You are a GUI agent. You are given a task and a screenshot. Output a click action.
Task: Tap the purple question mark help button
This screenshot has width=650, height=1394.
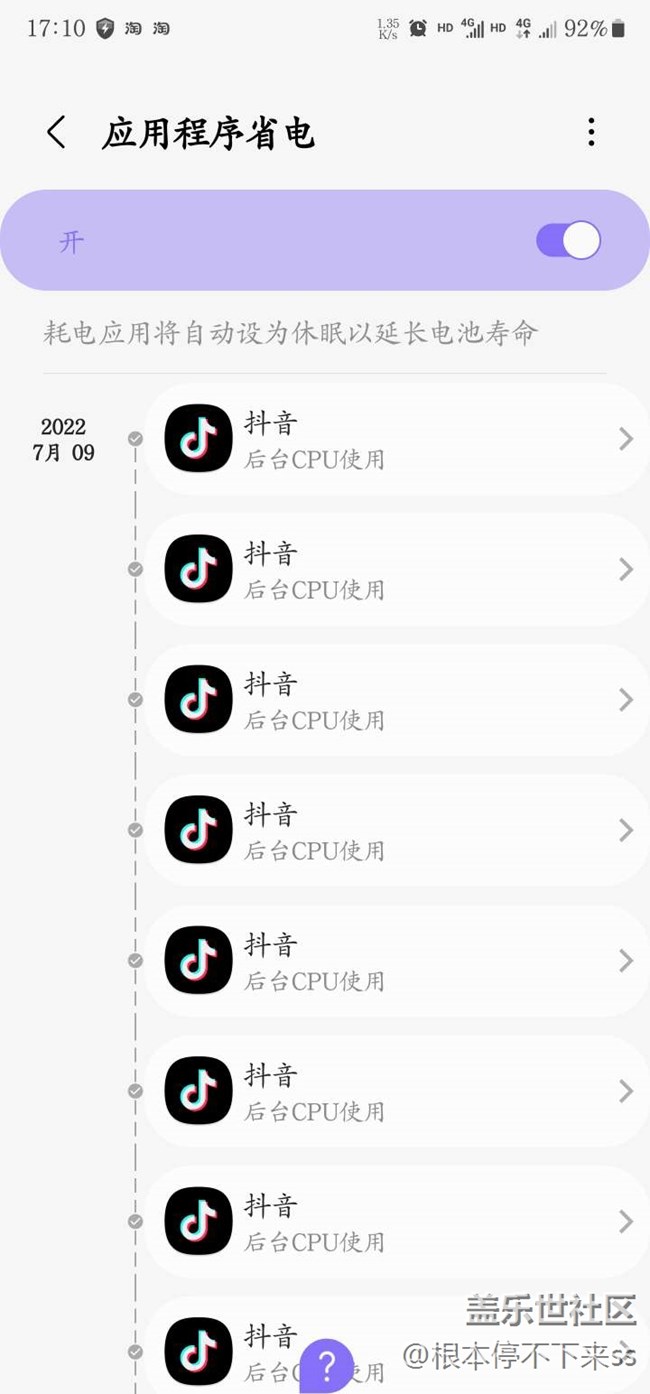click(x=326, y=1364)
